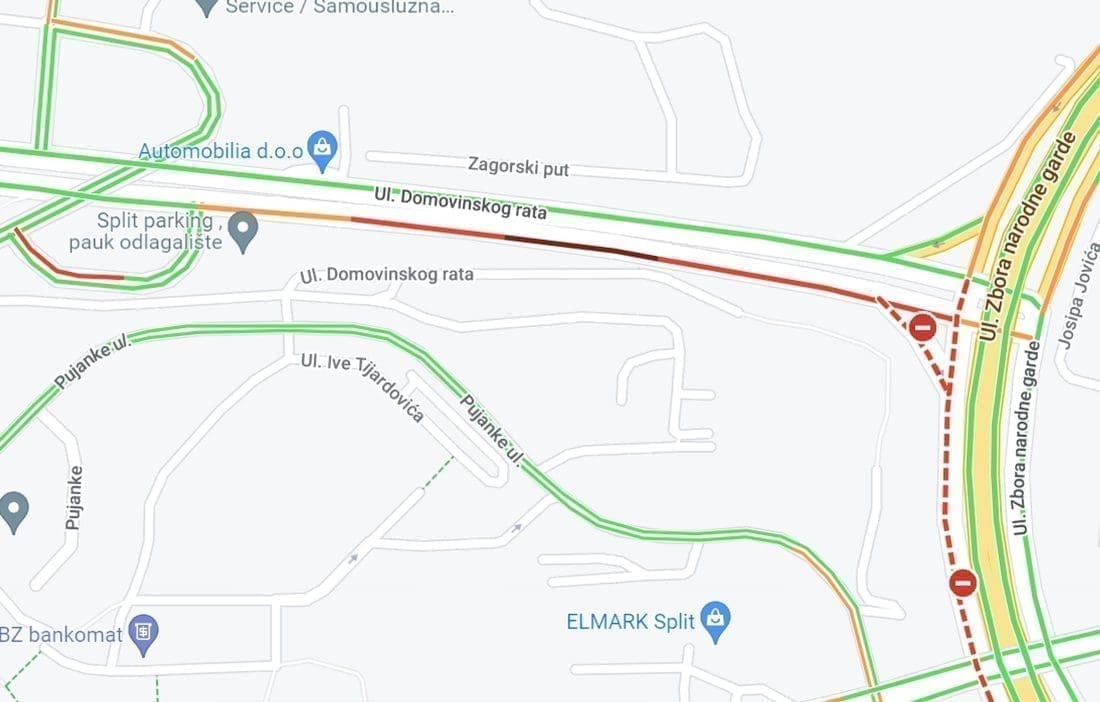Open the ELMARK Split shop marker

[x=713, y=620]
